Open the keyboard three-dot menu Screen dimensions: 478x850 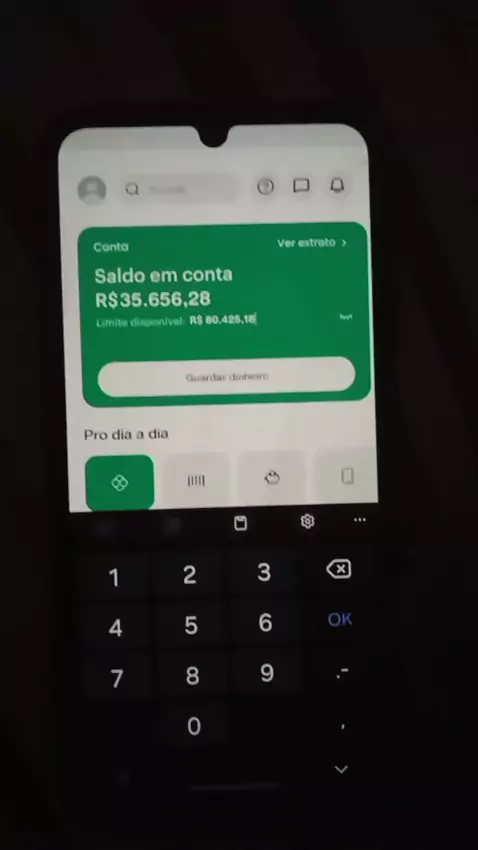tap(360, 519)
